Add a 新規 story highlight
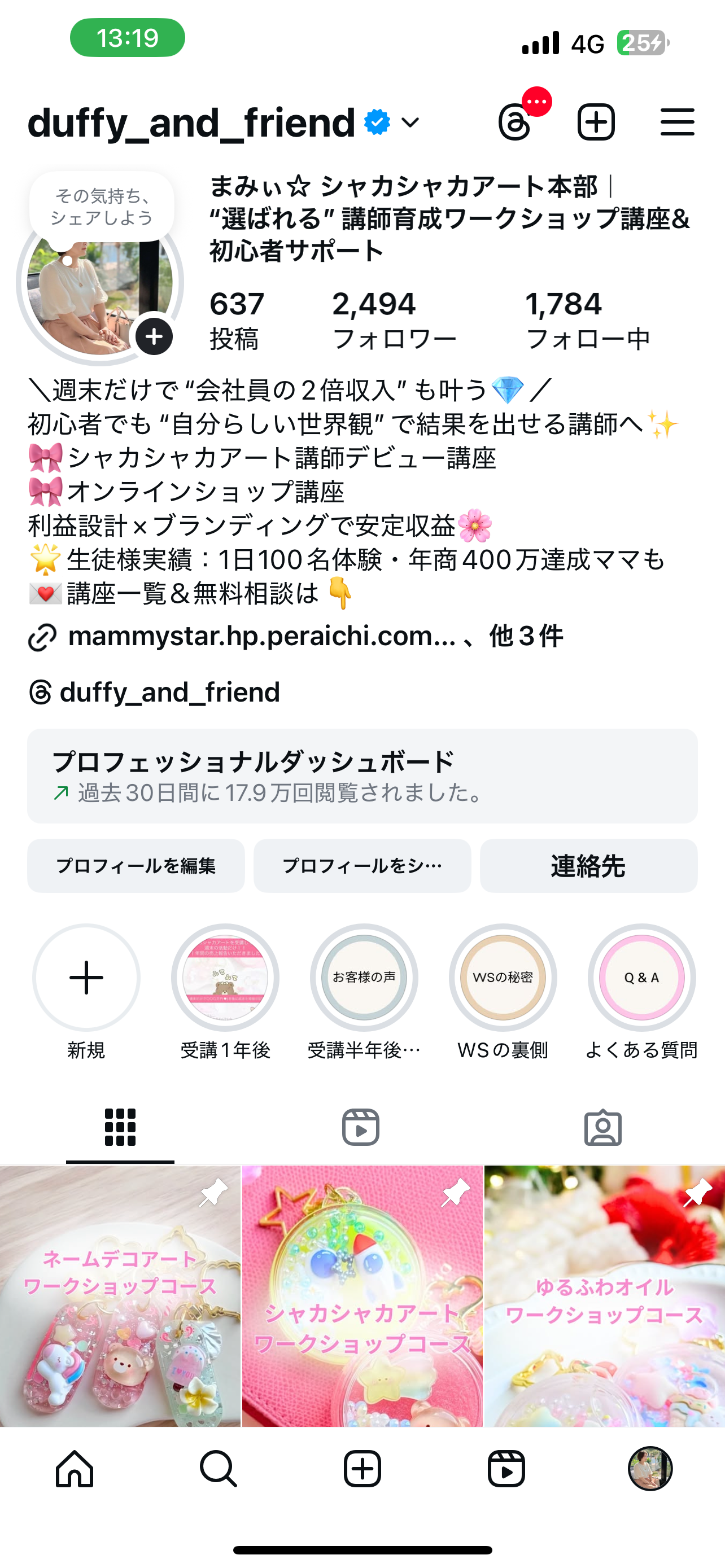Image resolution: width=725 pixels, height=1568 pixels. coord(86,978)
